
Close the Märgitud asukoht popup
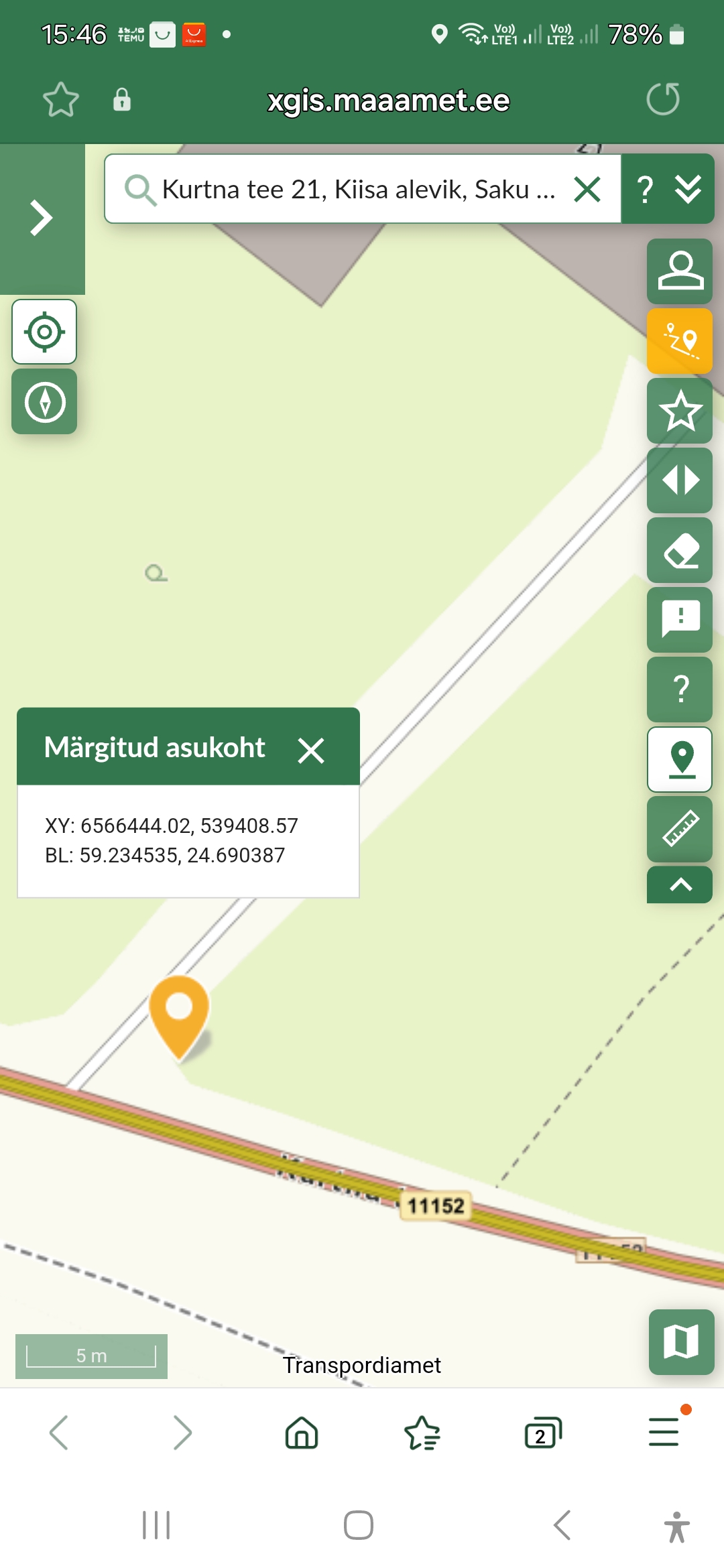[311, 750]
